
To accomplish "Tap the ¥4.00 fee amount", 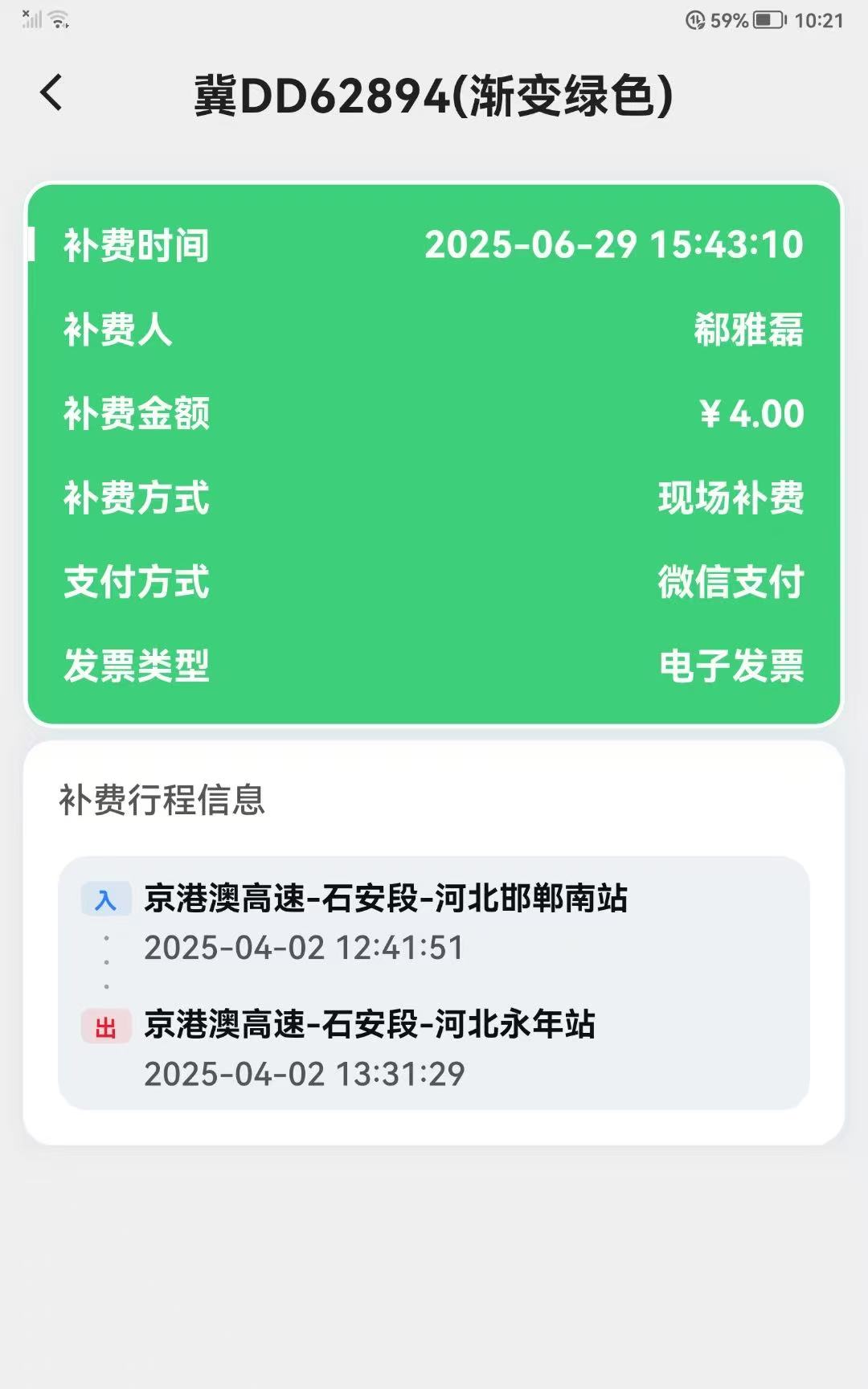I will [x=749, y=415].
